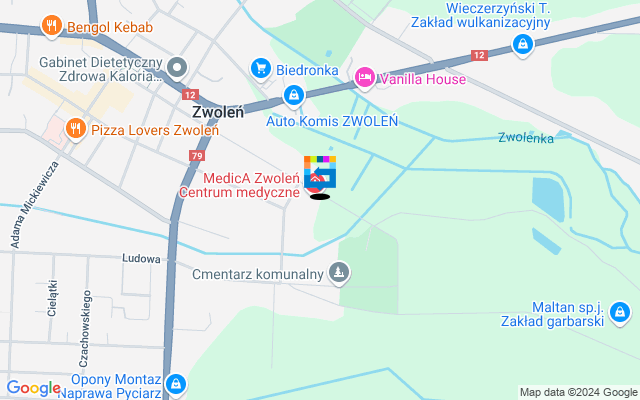The height and width of the screenshot is (400, 640).
Task: Select the Pizza Lovers Zwoleń pin
Action: (75, 129)
